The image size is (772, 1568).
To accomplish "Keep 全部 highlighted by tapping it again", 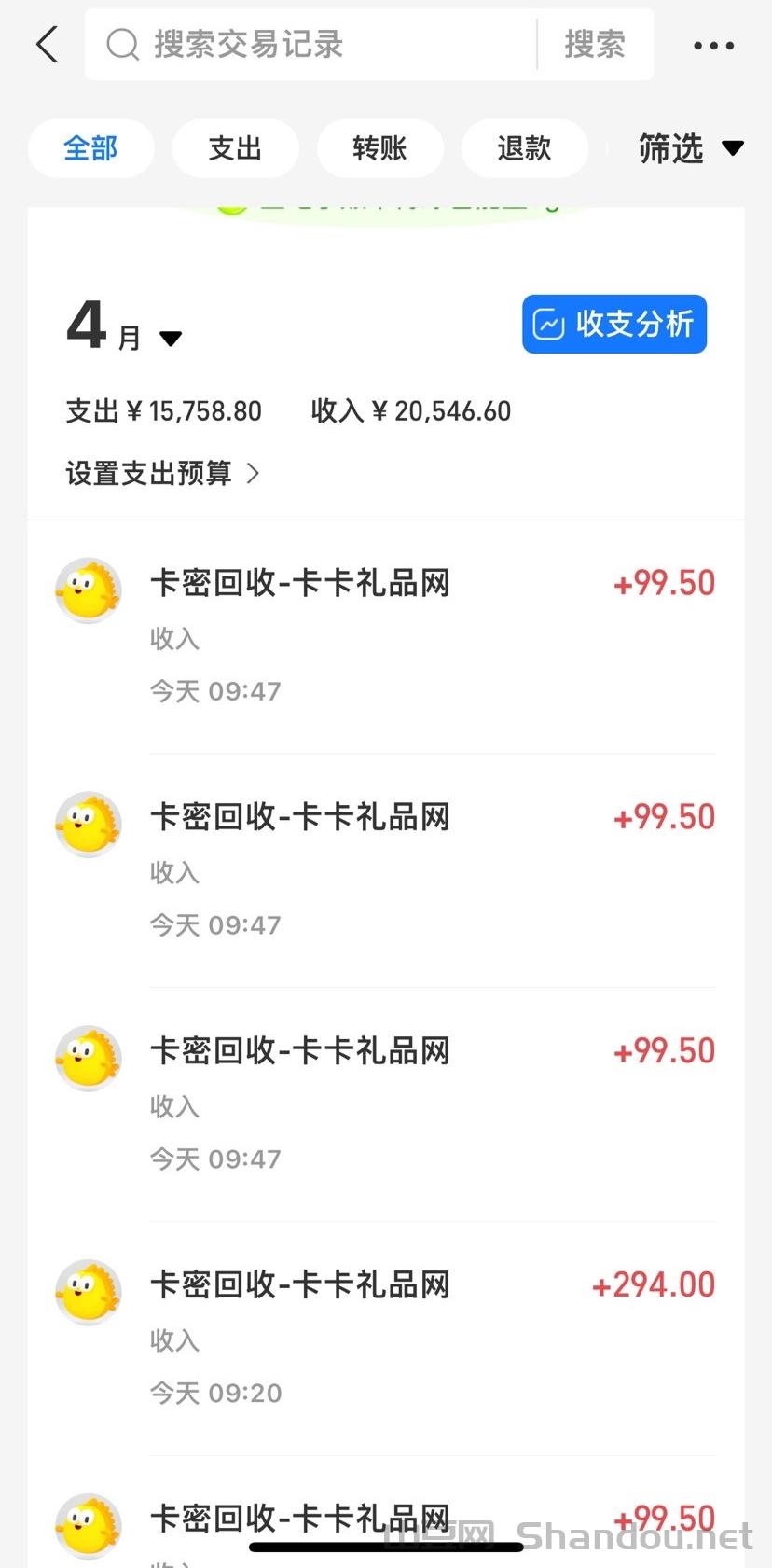I will tap(90, 148).
